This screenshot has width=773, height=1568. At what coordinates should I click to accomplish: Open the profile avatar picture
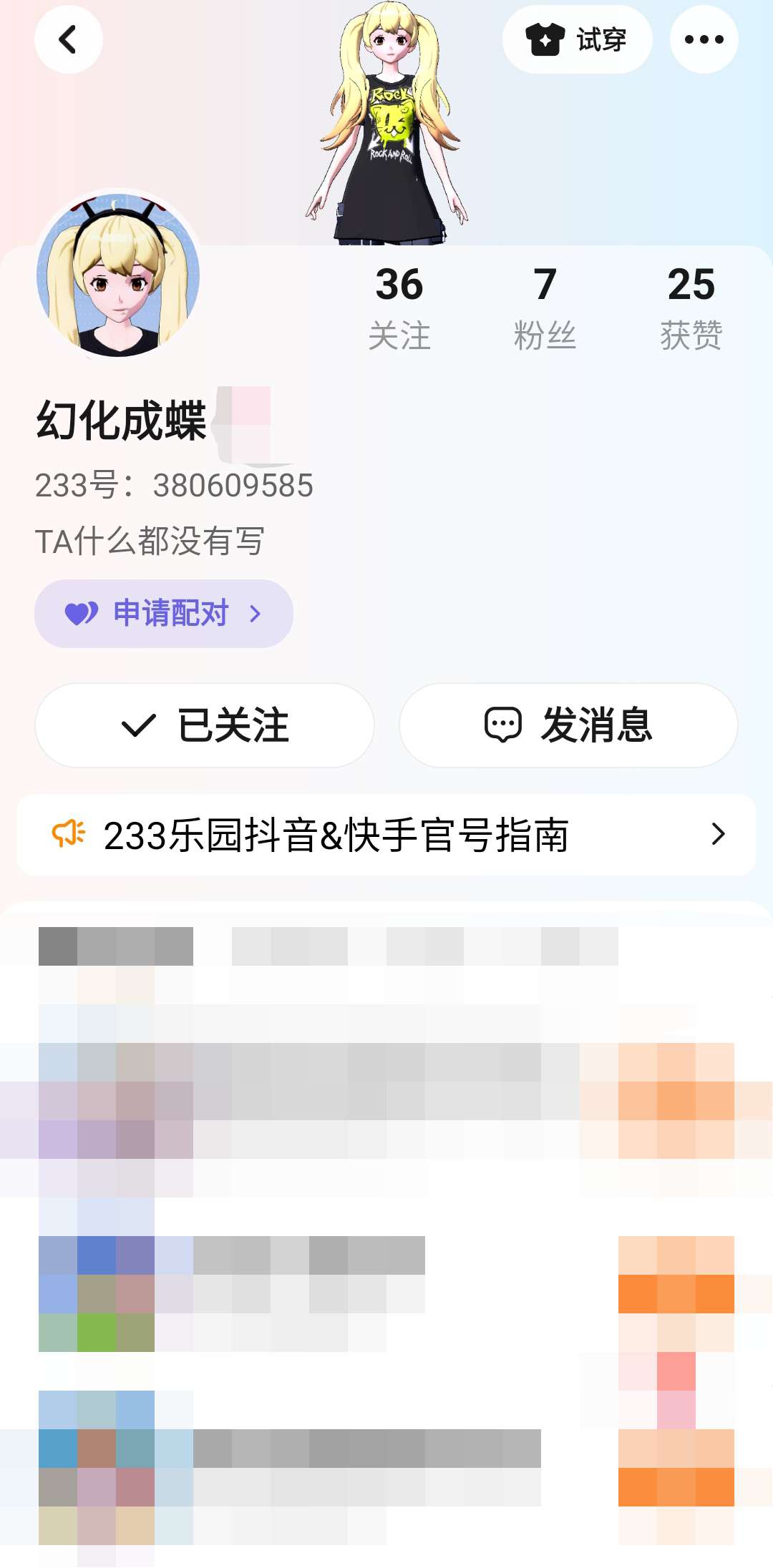pos(118,275)
